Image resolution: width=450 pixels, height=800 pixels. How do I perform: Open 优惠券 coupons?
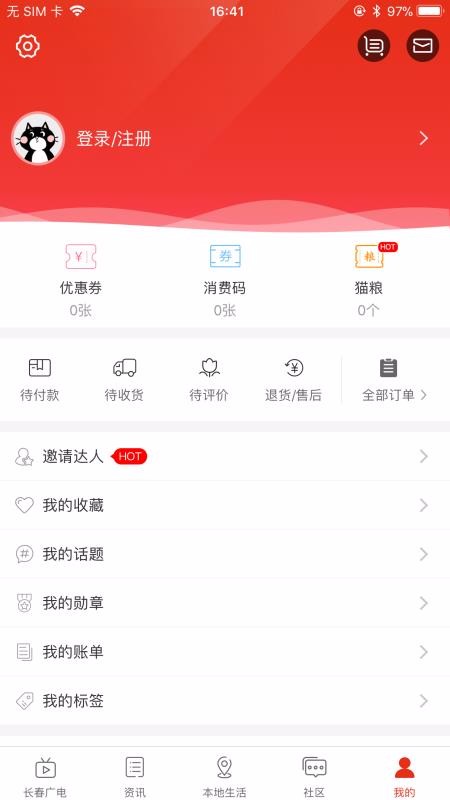[x=81, y=281]
